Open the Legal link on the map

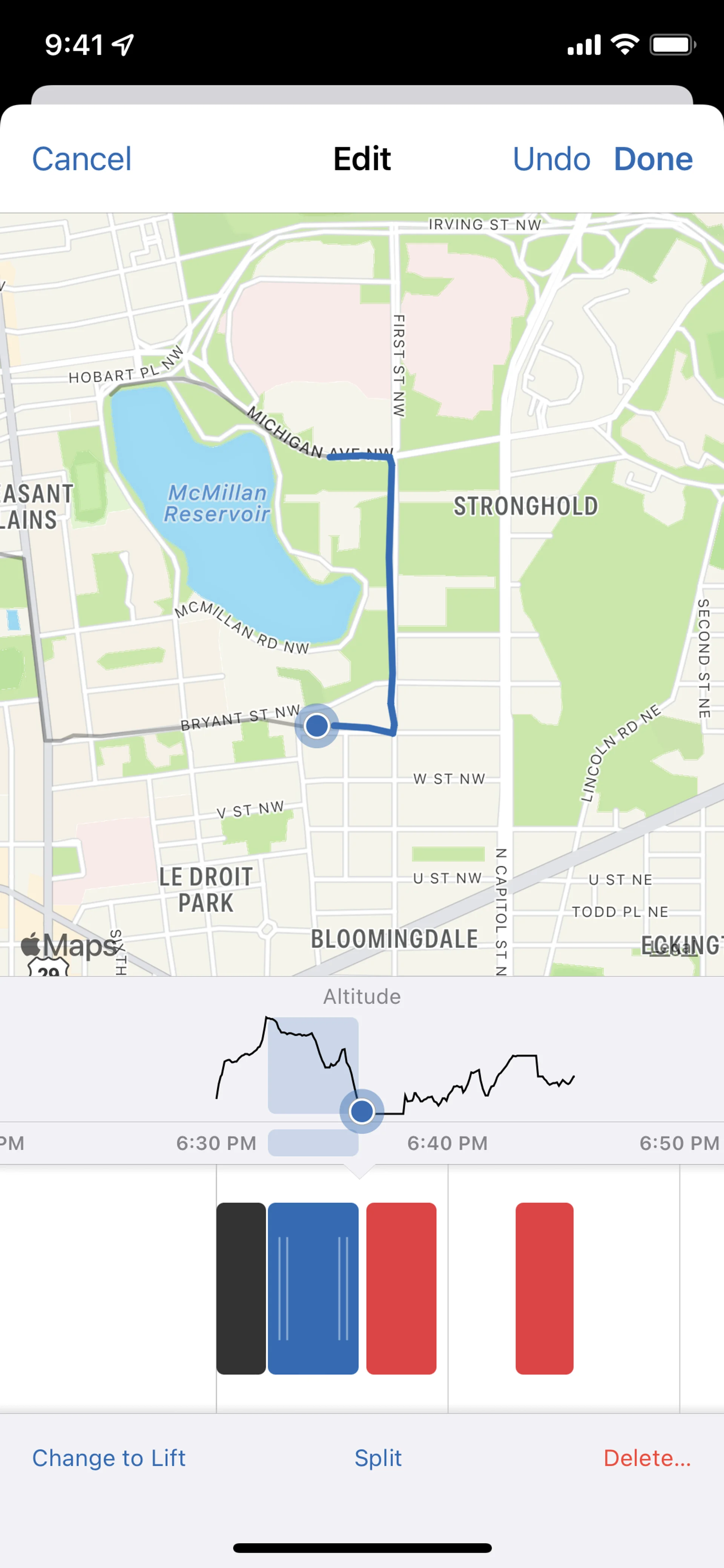pyautogui.click(x=672, y=948)
